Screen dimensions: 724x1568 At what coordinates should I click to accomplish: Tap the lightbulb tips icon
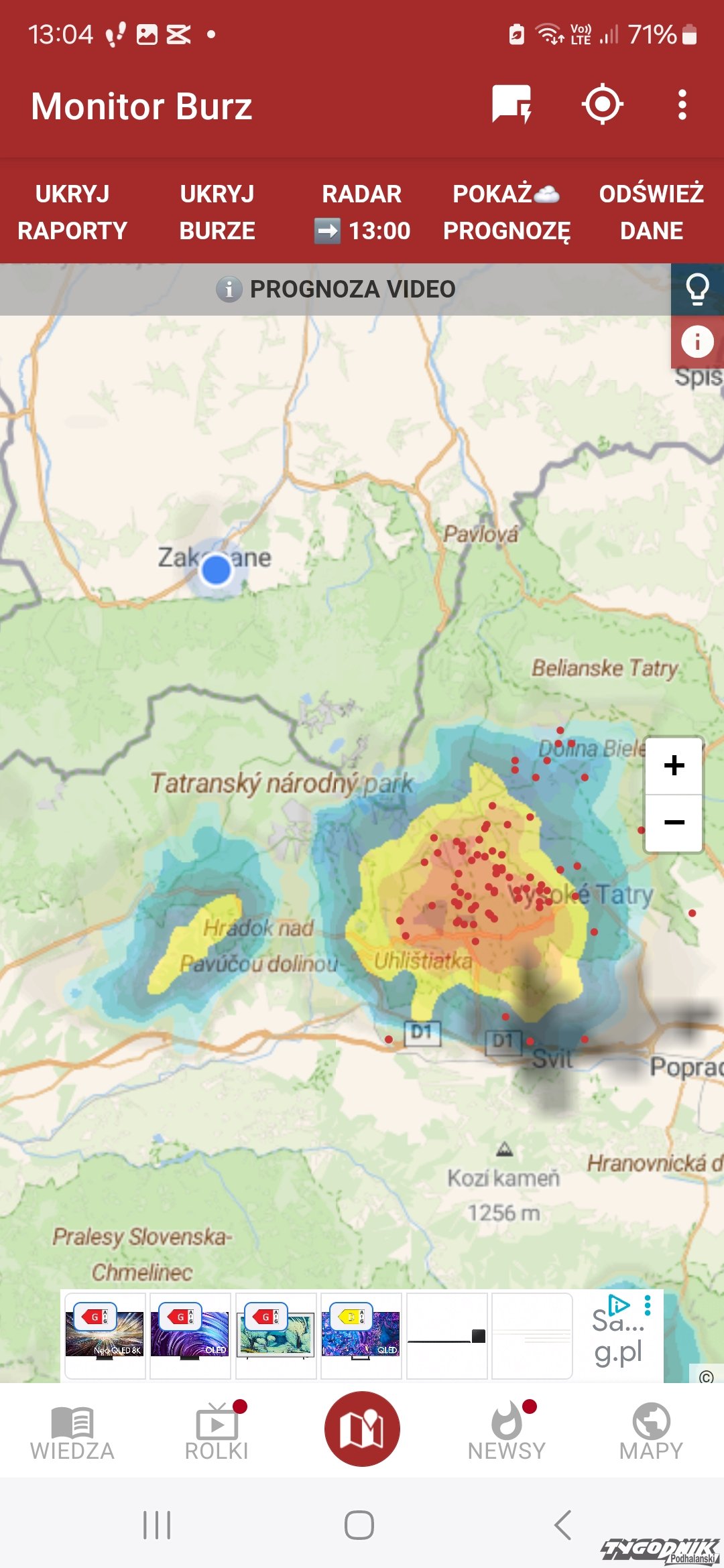[x=697, y=289]
